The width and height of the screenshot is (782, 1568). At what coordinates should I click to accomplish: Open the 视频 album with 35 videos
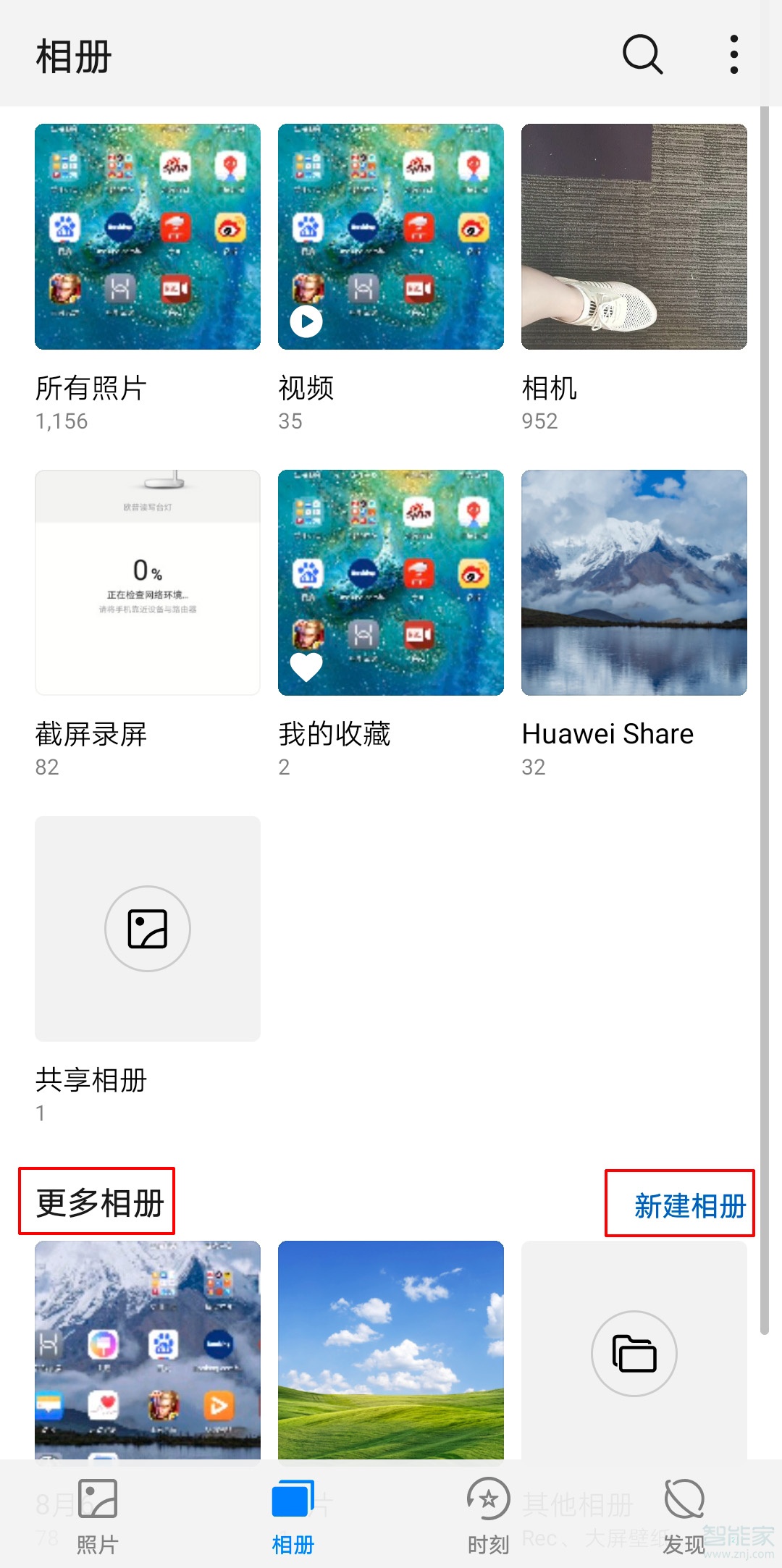[390, 237]
